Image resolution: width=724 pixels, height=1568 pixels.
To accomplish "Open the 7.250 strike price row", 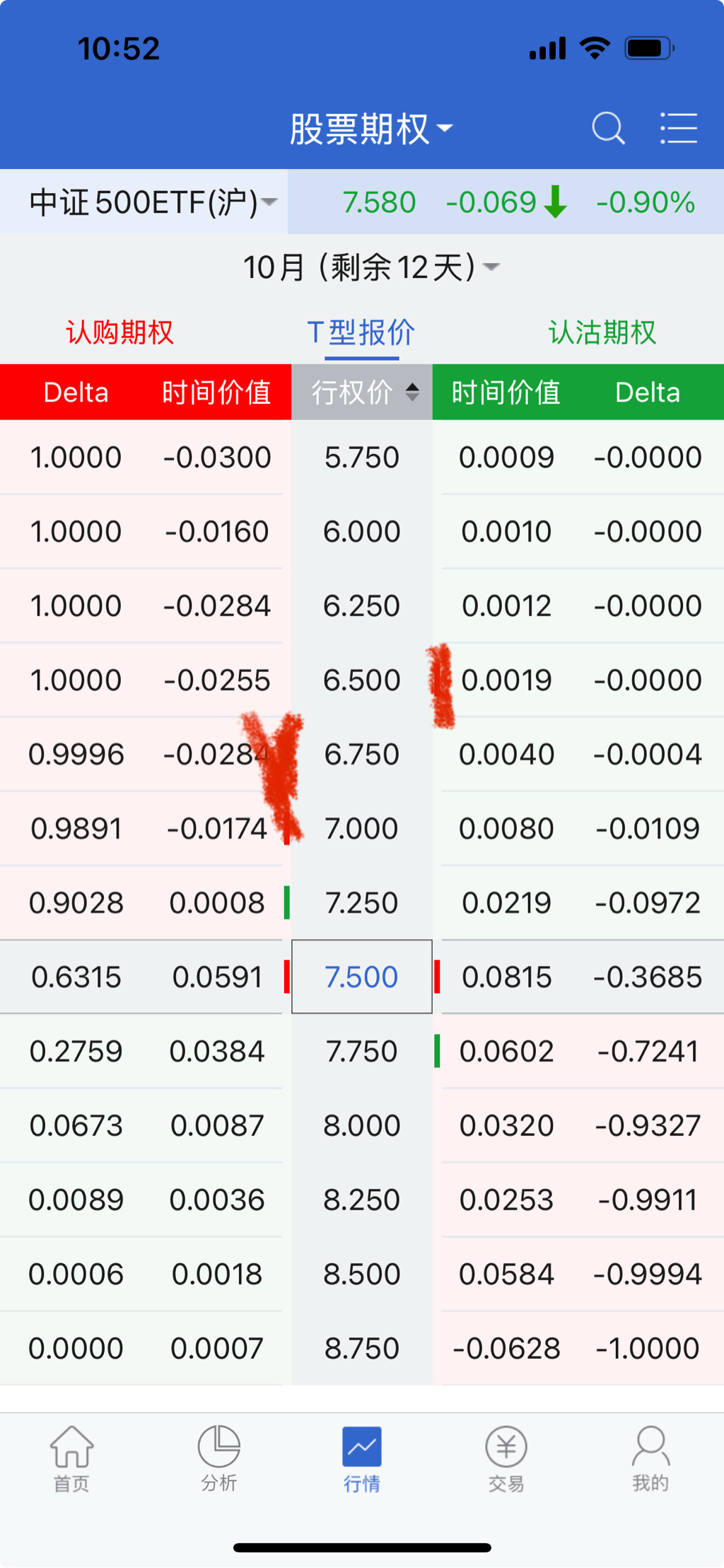I will click(361, 903).
